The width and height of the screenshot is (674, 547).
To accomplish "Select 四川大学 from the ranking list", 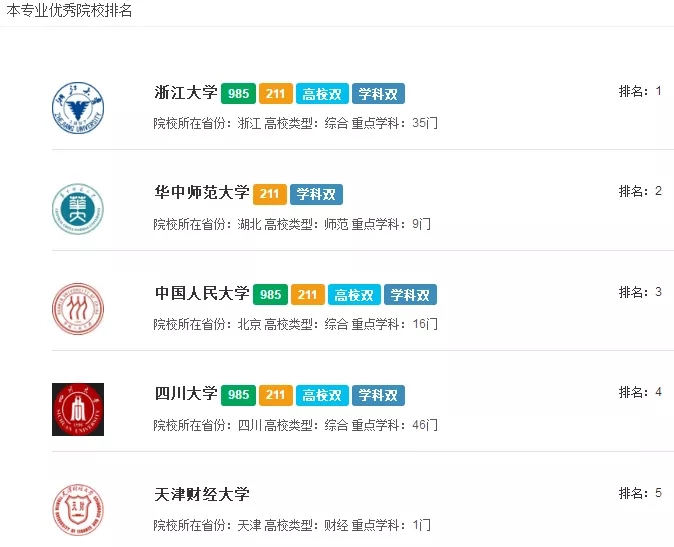I will 186,394.
